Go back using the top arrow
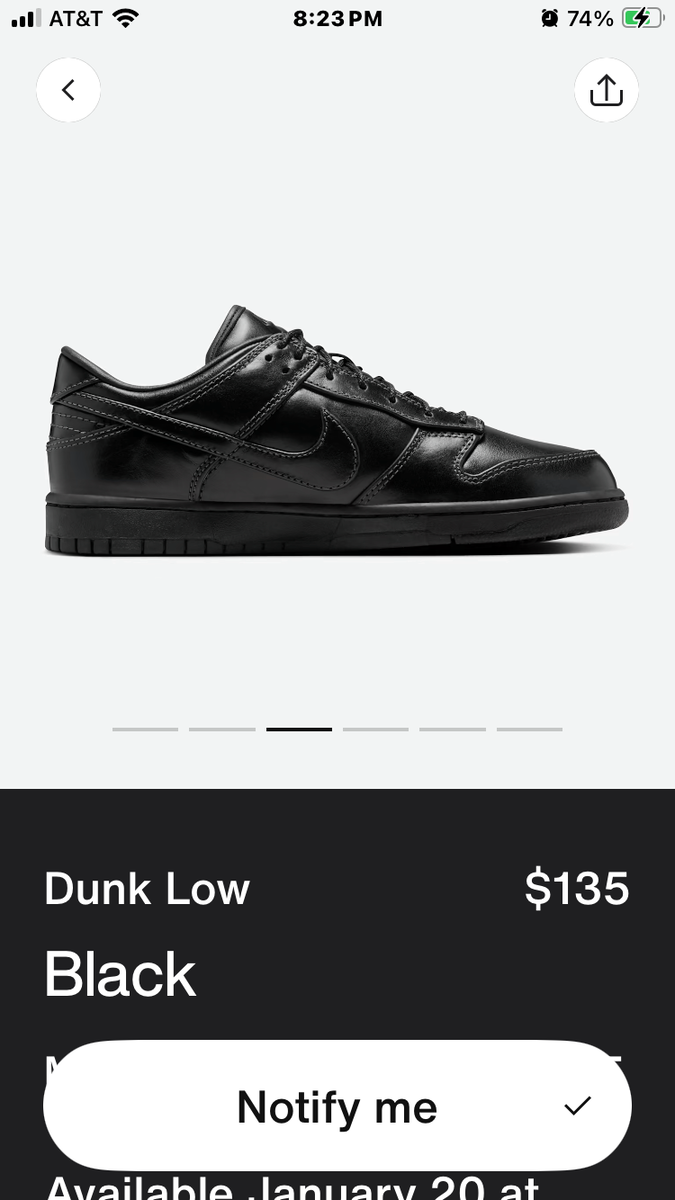675x1200 pixels. (68, 90)
